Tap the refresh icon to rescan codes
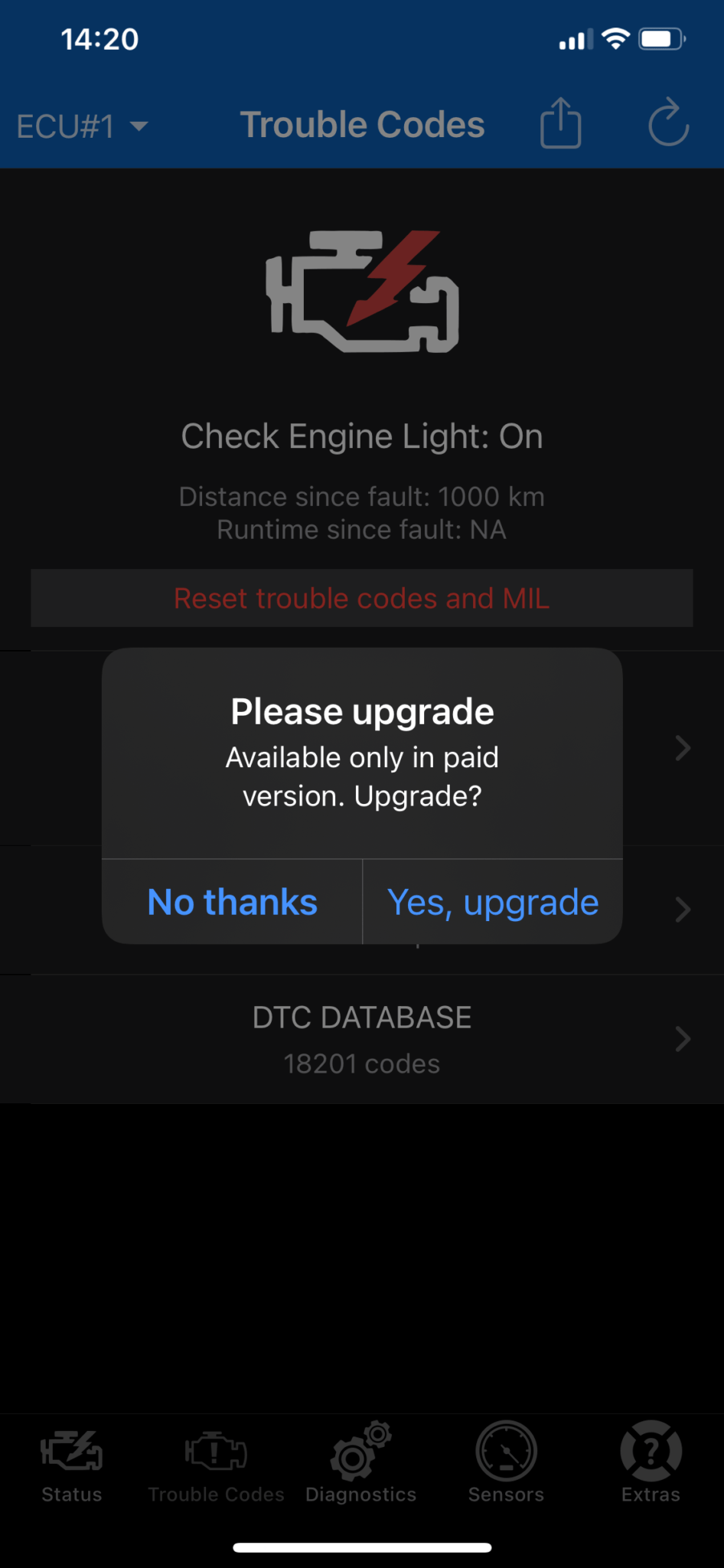The width and height of the screenshot is (724, 1568). (x=668, y=124)
